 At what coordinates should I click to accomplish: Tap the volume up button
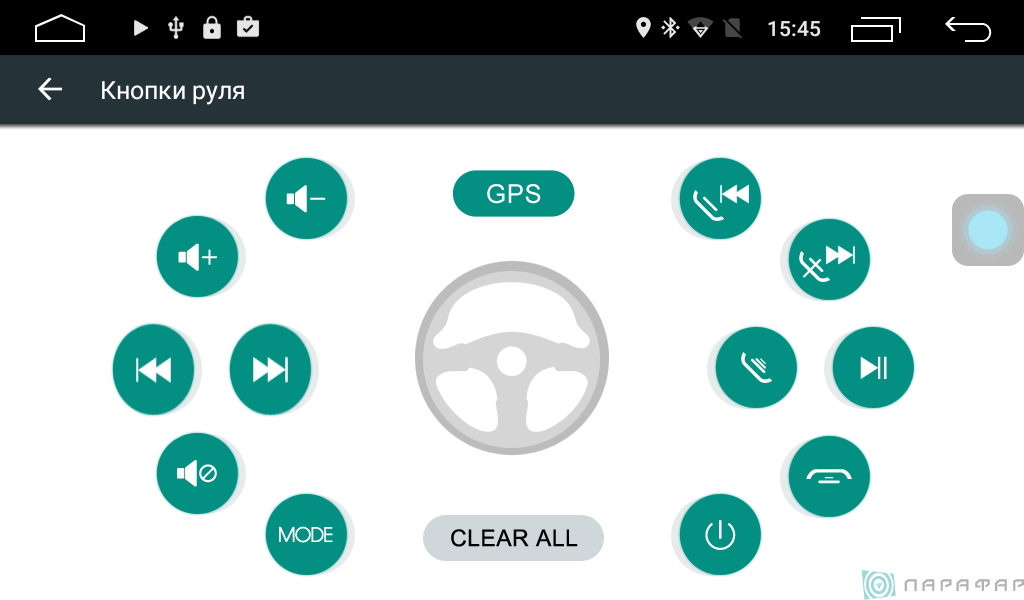pos(198,257)
